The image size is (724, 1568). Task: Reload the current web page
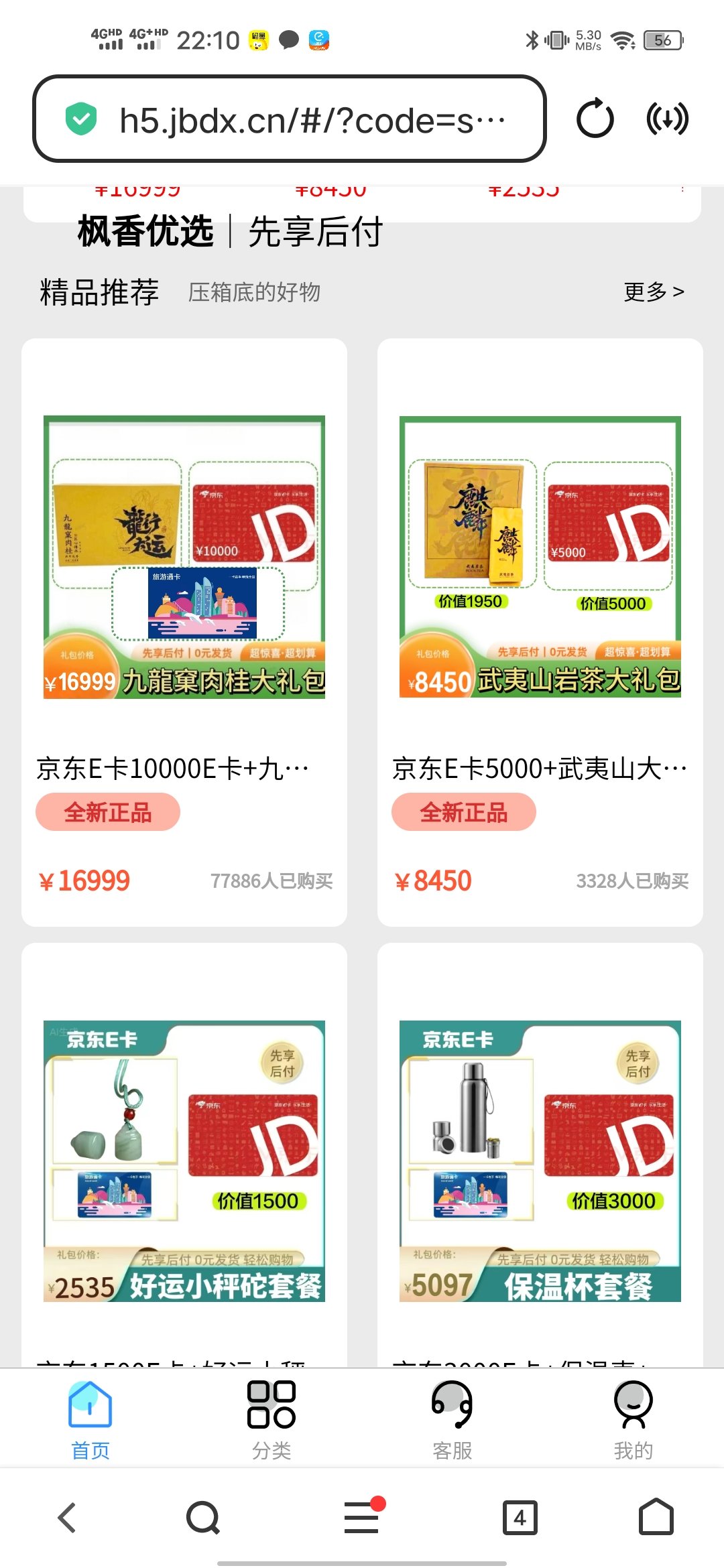595,119
